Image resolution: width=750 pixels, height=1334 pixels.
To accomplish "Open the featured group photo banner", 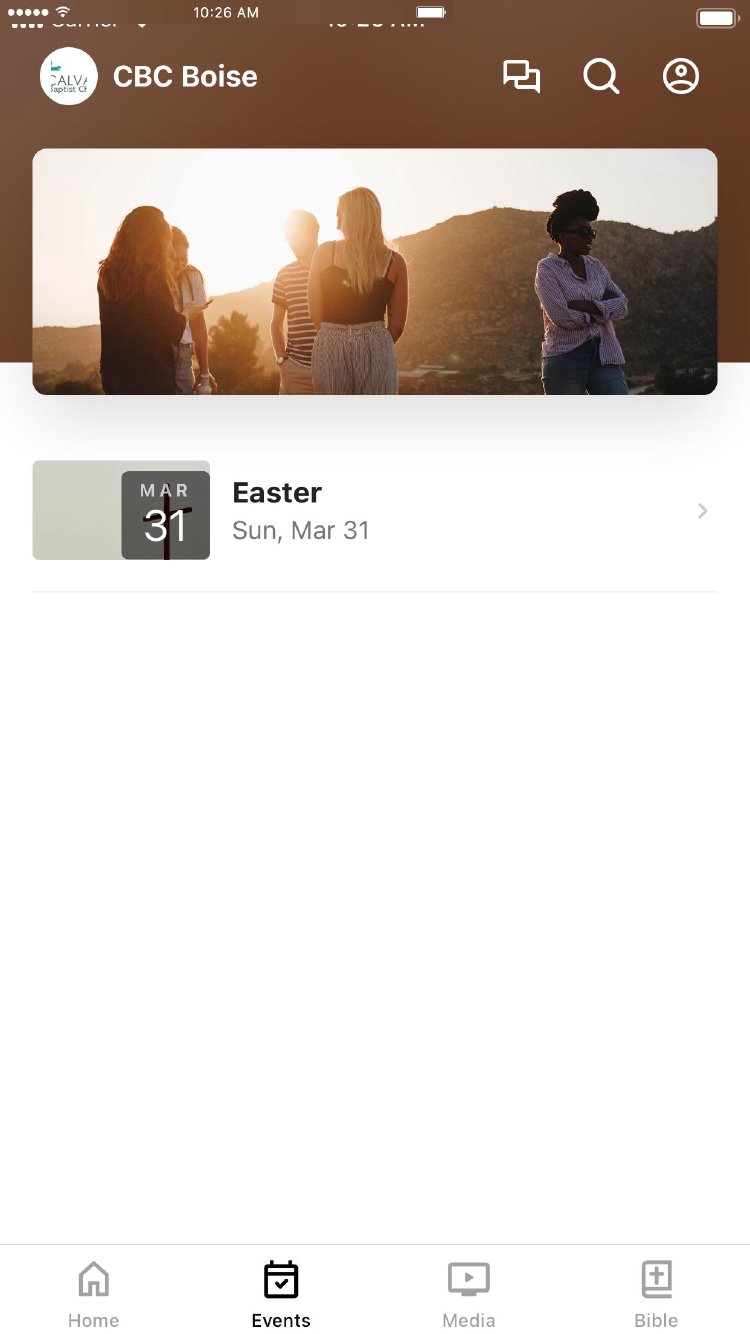I will tap(375, 272).
